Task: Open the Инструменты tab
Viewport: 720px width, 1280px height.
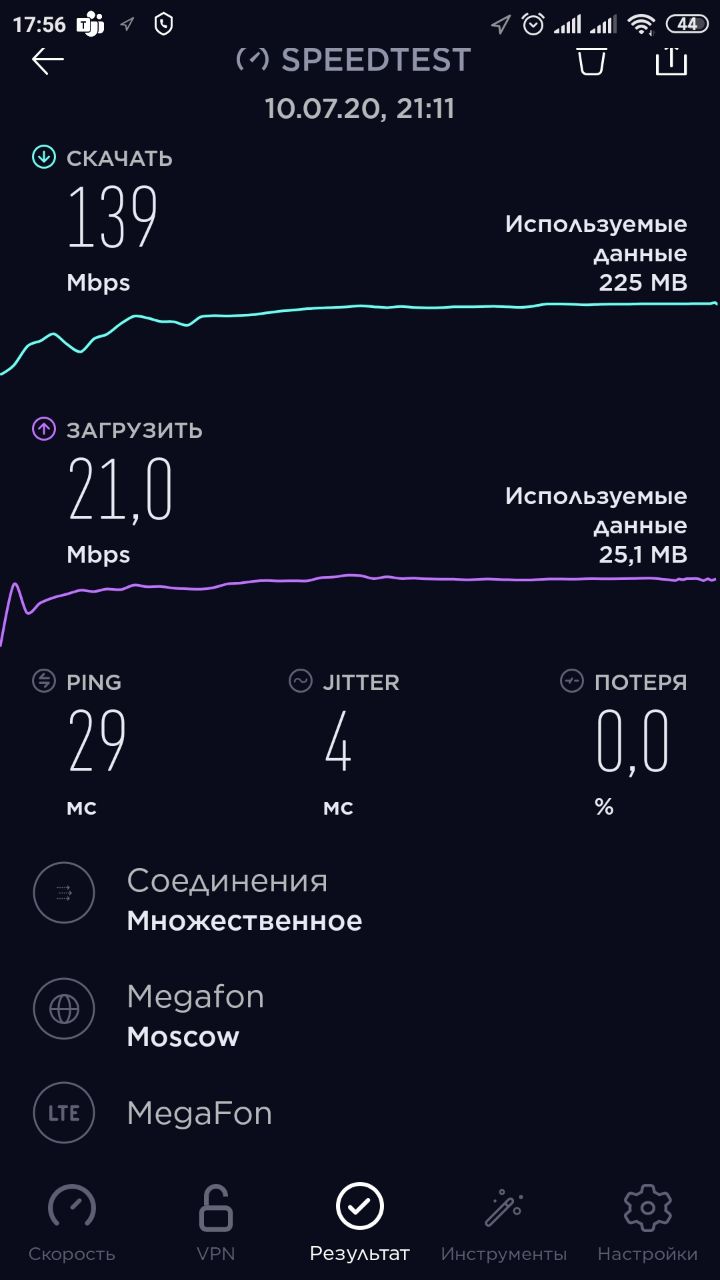Action: pos(504,1224)
